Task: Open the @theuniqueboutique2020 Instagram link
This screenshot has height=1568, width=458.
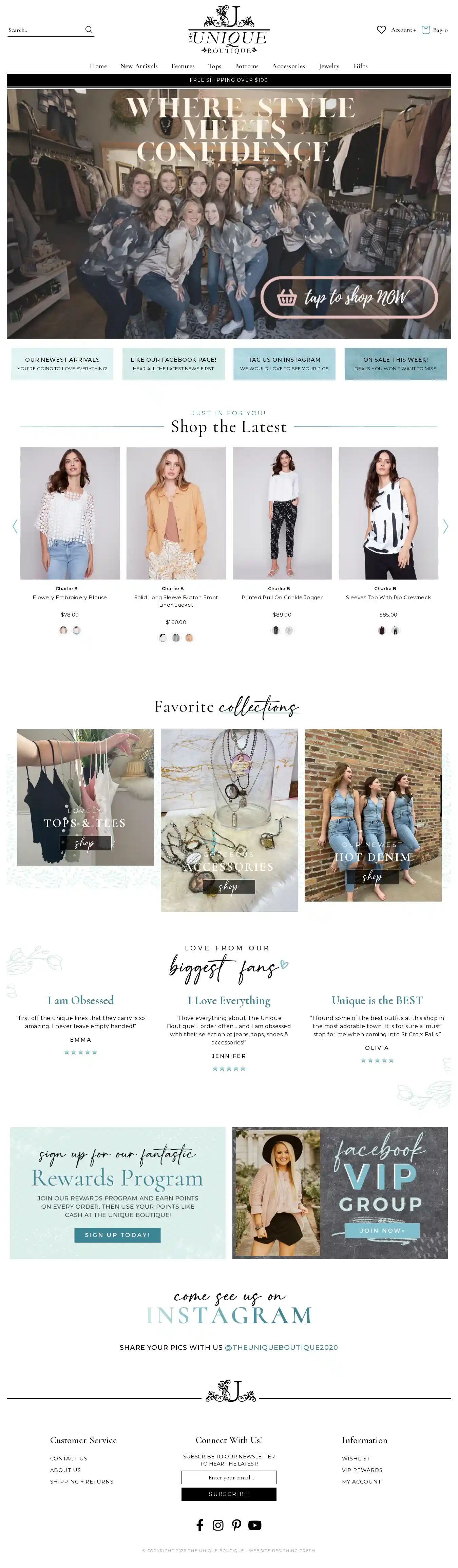Action: point(281,1347)
